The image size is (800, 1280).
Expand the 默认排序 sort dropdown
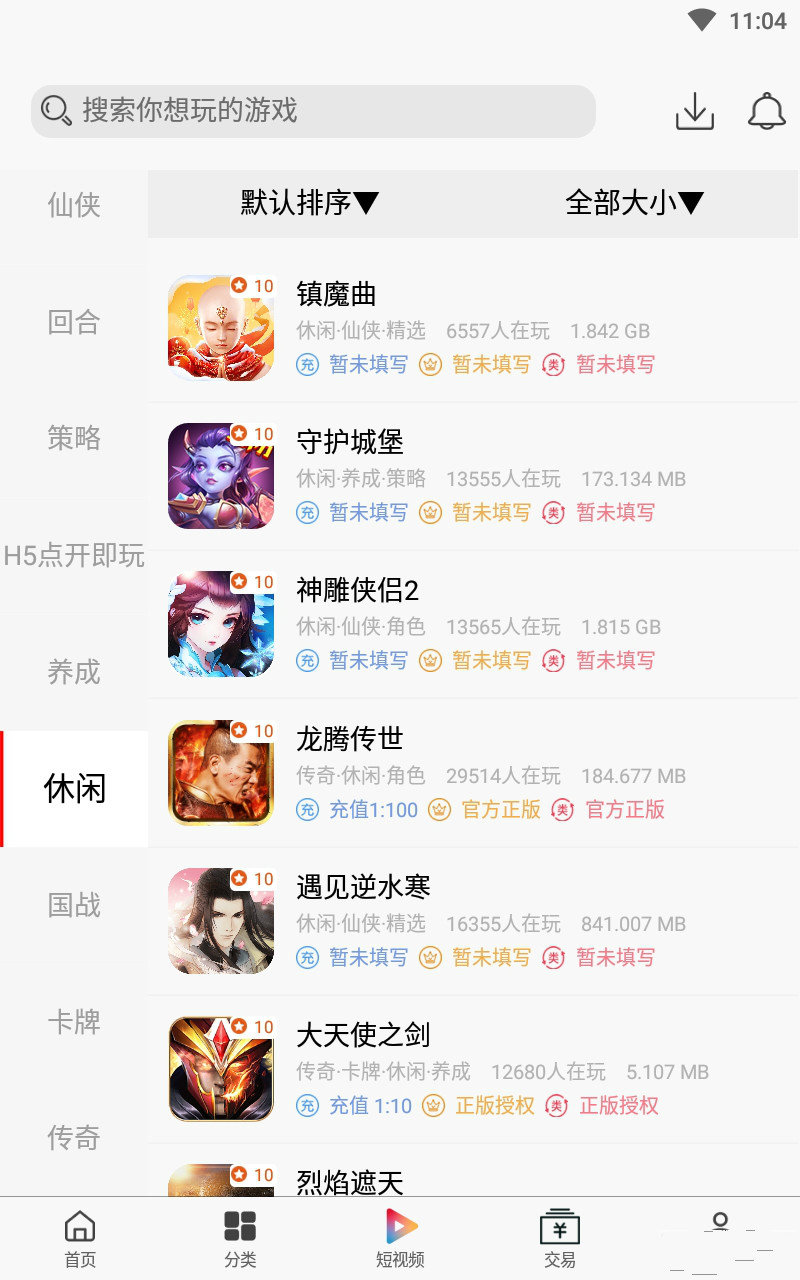click(x=309, y=203)
